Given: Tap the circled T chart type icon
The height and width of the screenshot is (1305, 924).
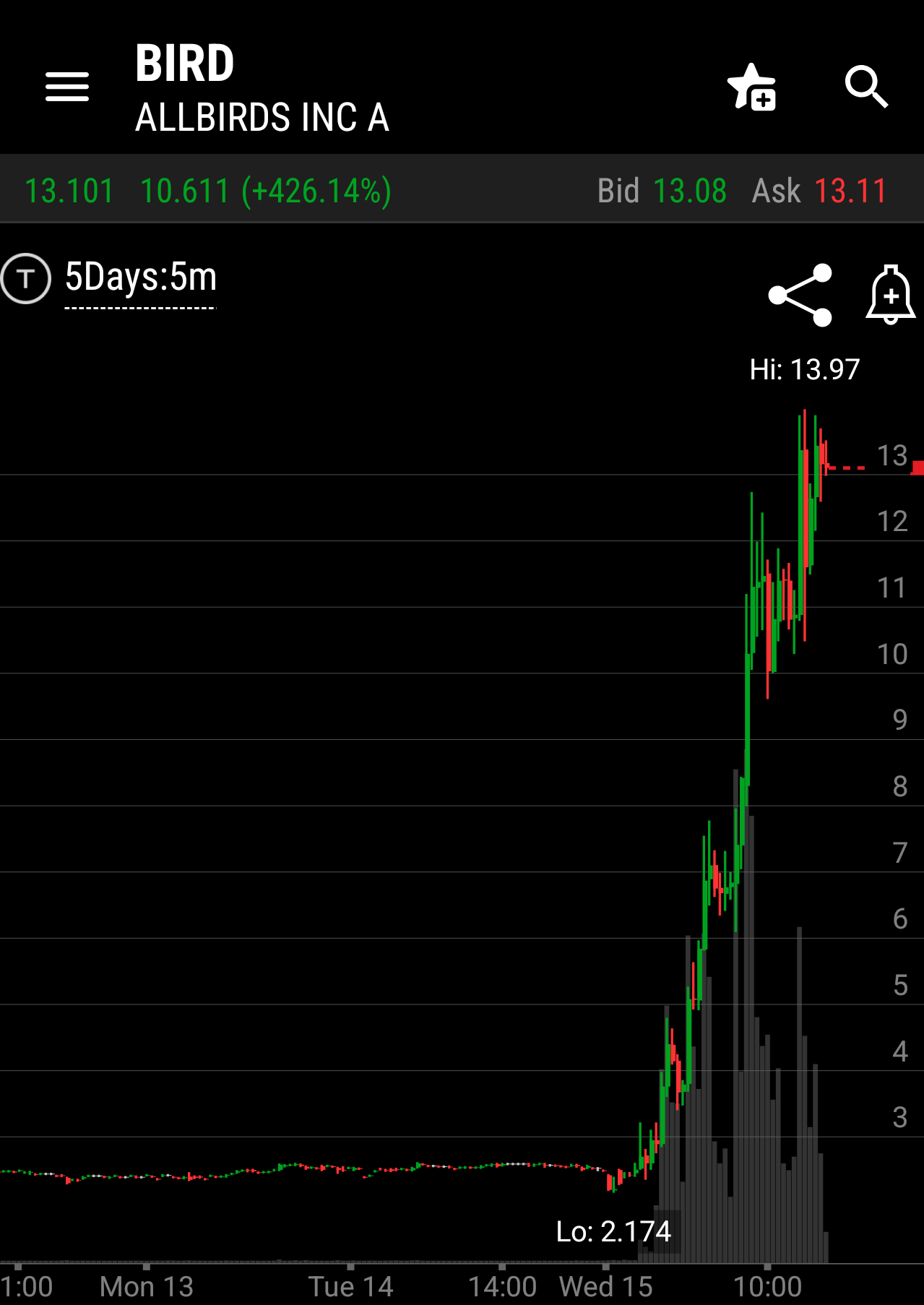Looking at the screenshot, I should coord(26,278).
